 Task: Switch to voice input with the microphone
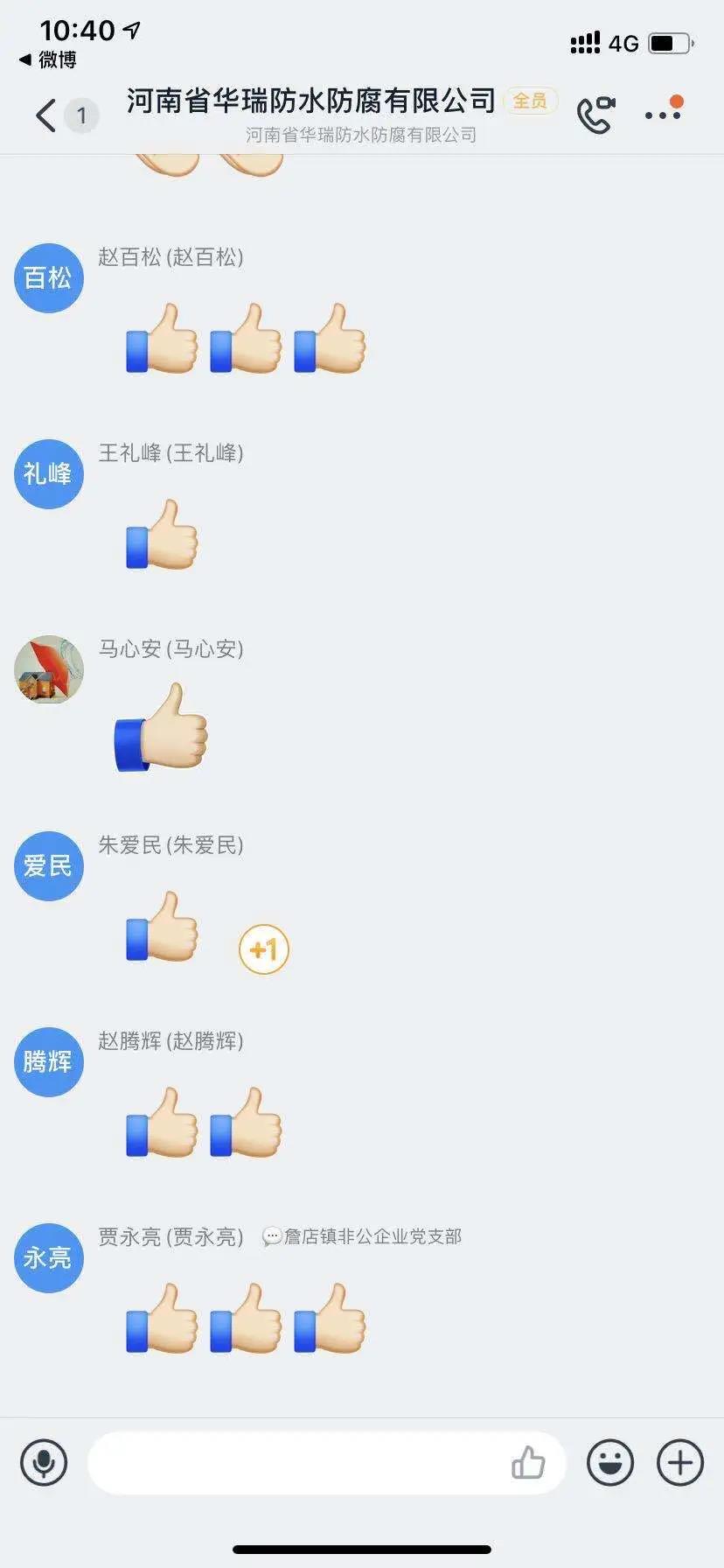coord(44,1462)
